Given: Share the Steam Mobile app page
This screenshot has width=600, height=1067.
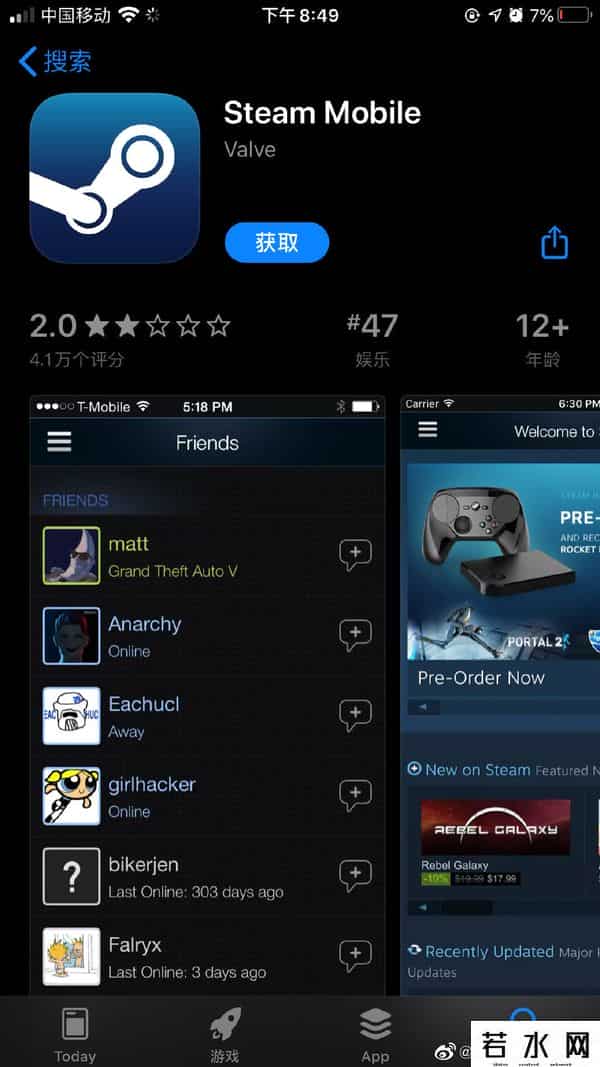Looking at the screenshot, I should click(554, 242).
